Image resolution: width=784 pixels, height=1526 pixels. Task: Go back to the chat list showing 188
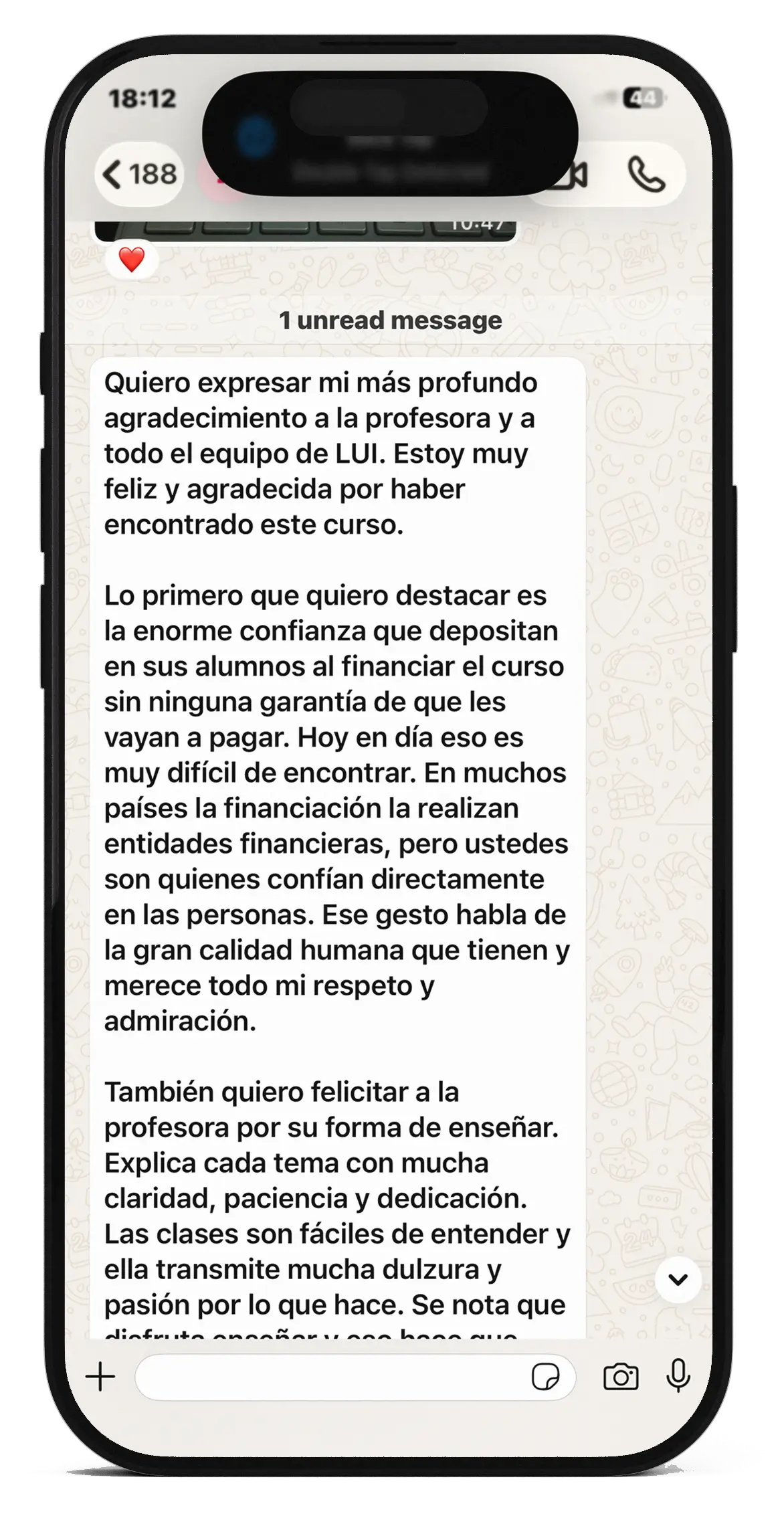[x=139, y=175]
